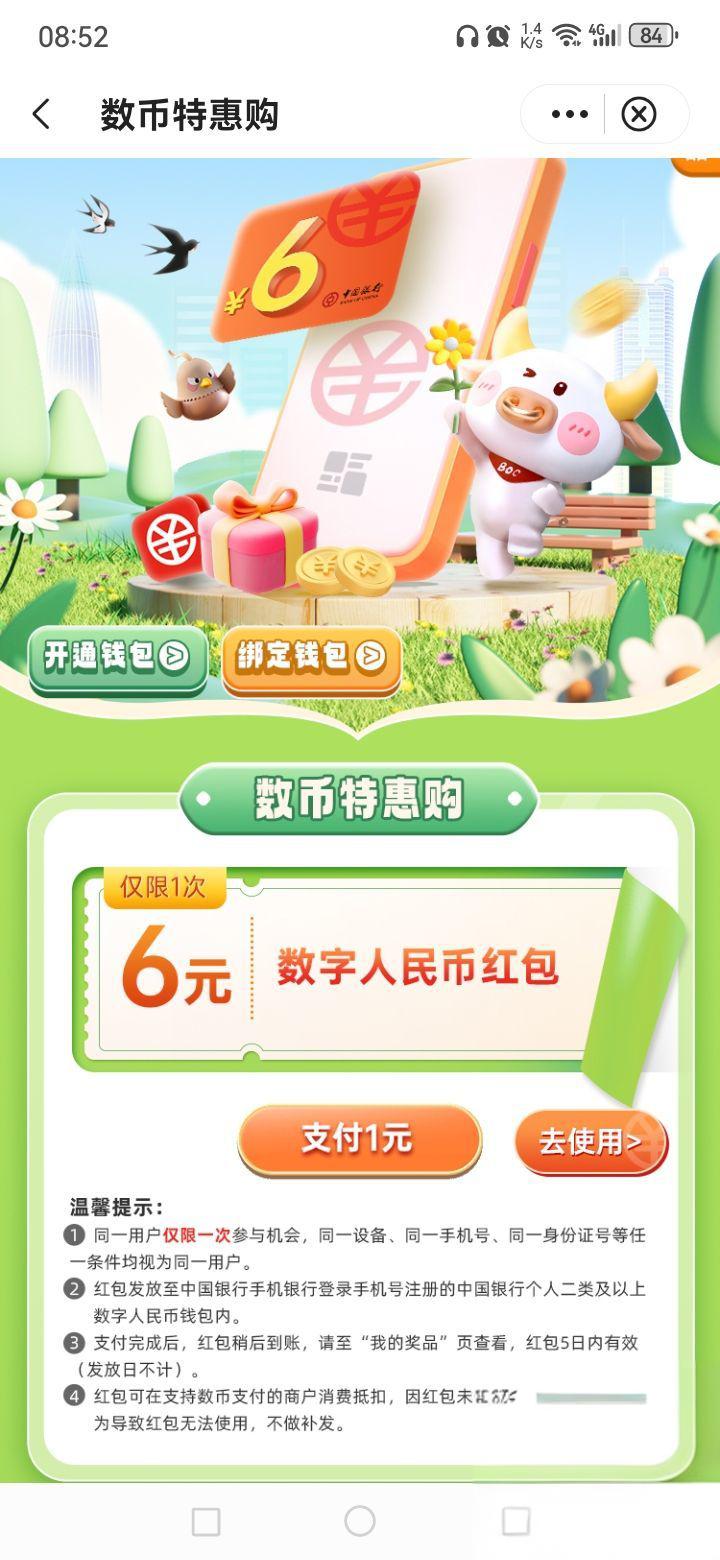Open the mini program overflow menu
The height and width of the screenshot is (1560, 720).
click(x=569, y=115)
